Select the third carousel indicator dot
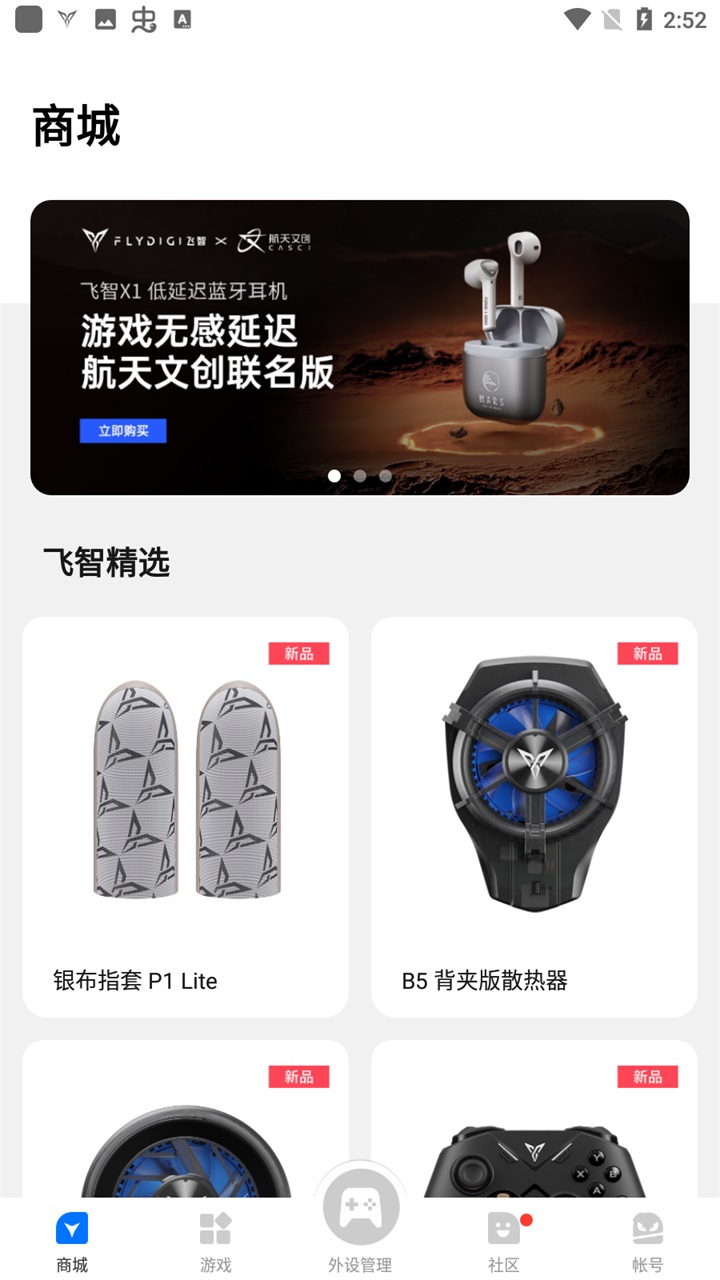This screenshot has width=720, height=1280. pyautogui.click(x=385, y=477)
